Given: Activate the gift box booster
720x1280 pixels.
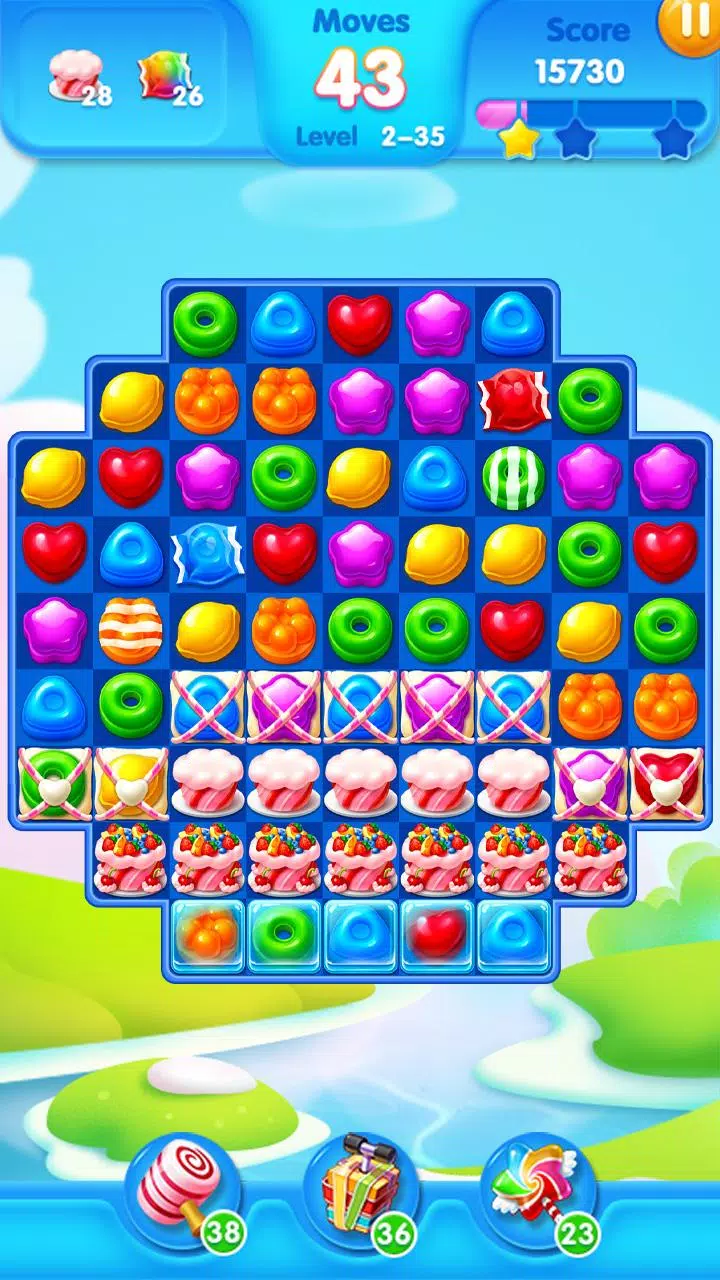Looking at the screenshot, I should [x=358, y=1190].
